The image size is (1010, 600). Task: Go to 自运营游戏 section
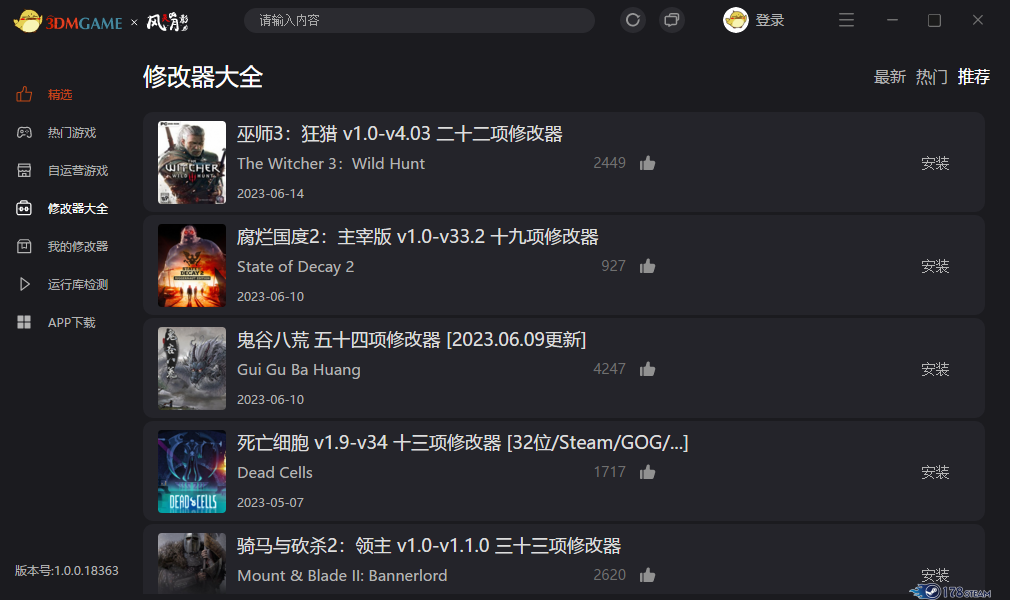(77, 171)
